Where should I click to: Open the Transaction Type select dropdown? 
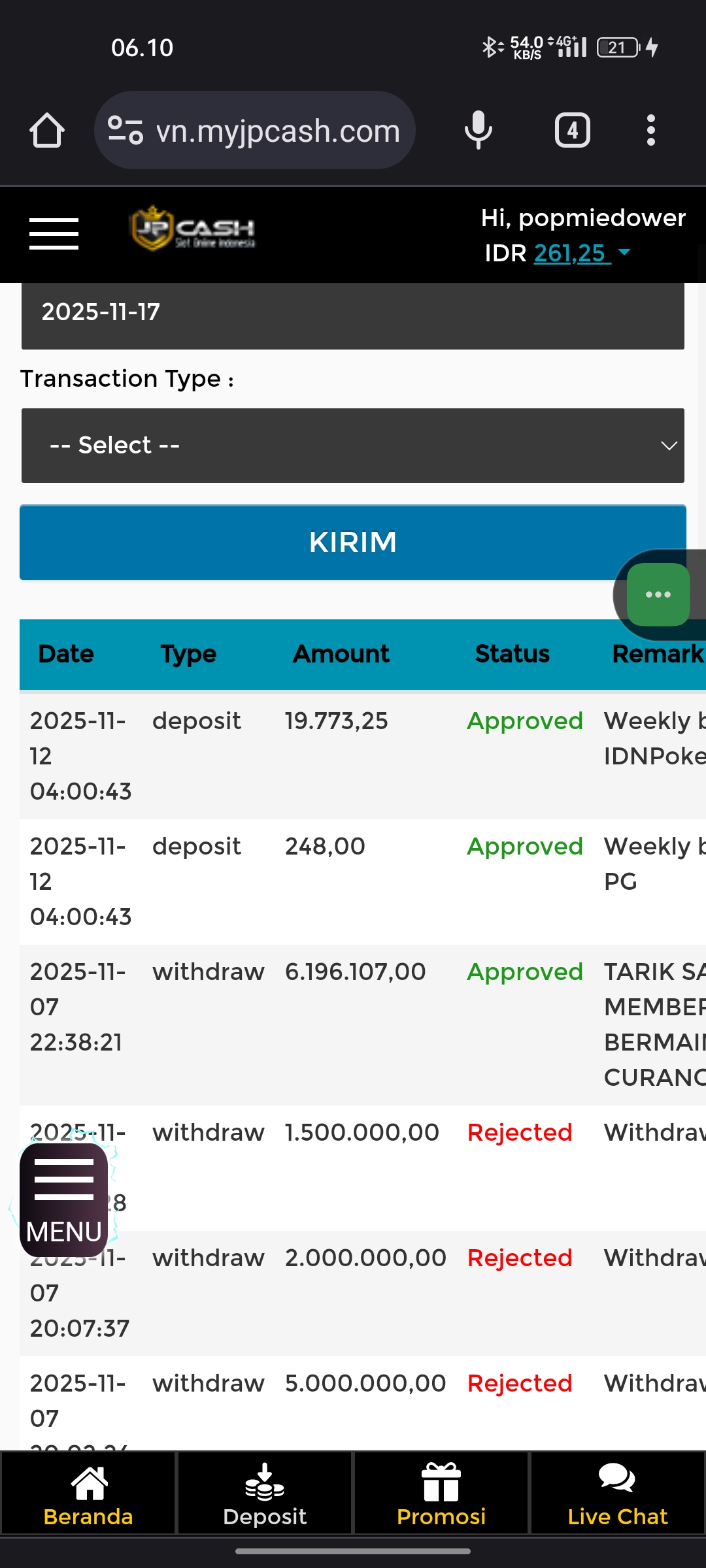coord(353,446)
